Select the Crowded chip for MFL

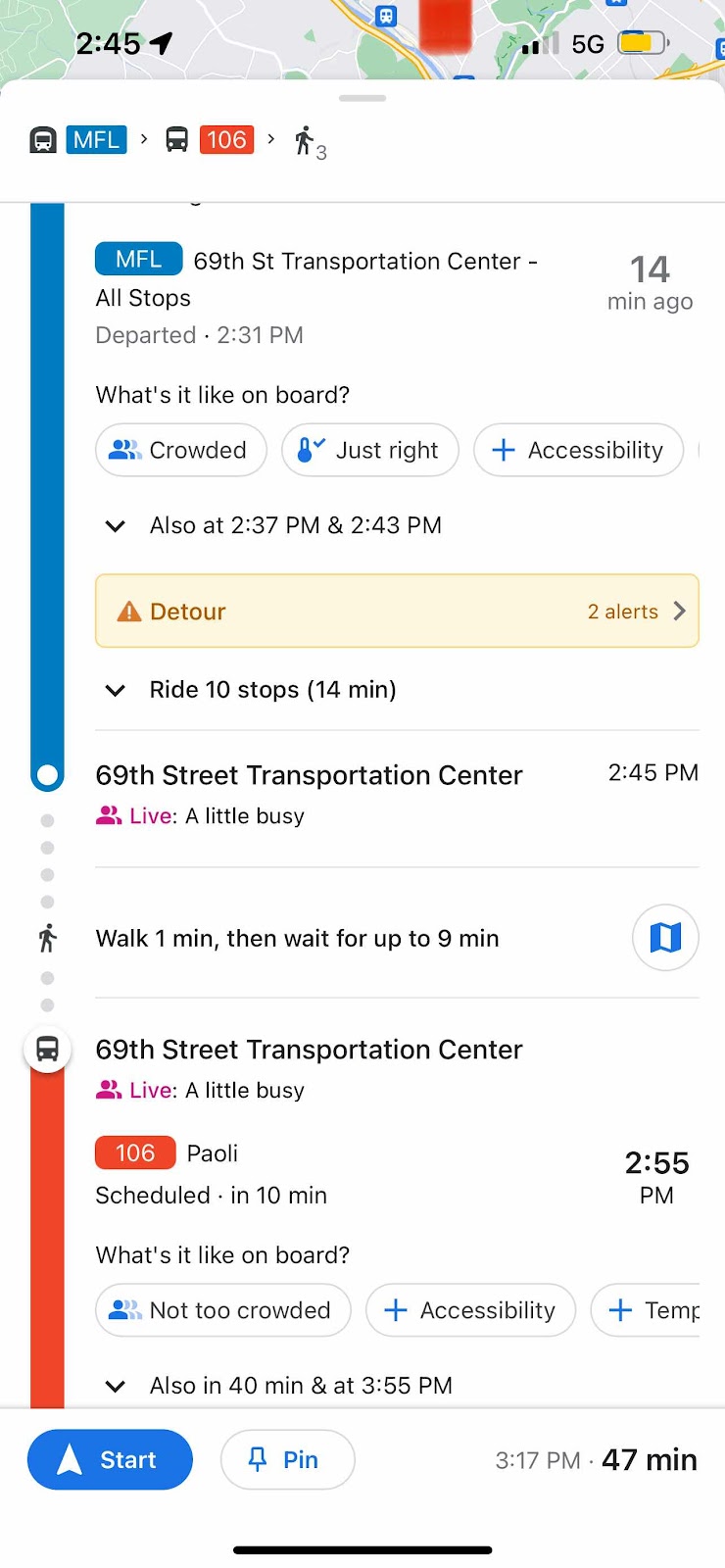click(x=181, y=450)
